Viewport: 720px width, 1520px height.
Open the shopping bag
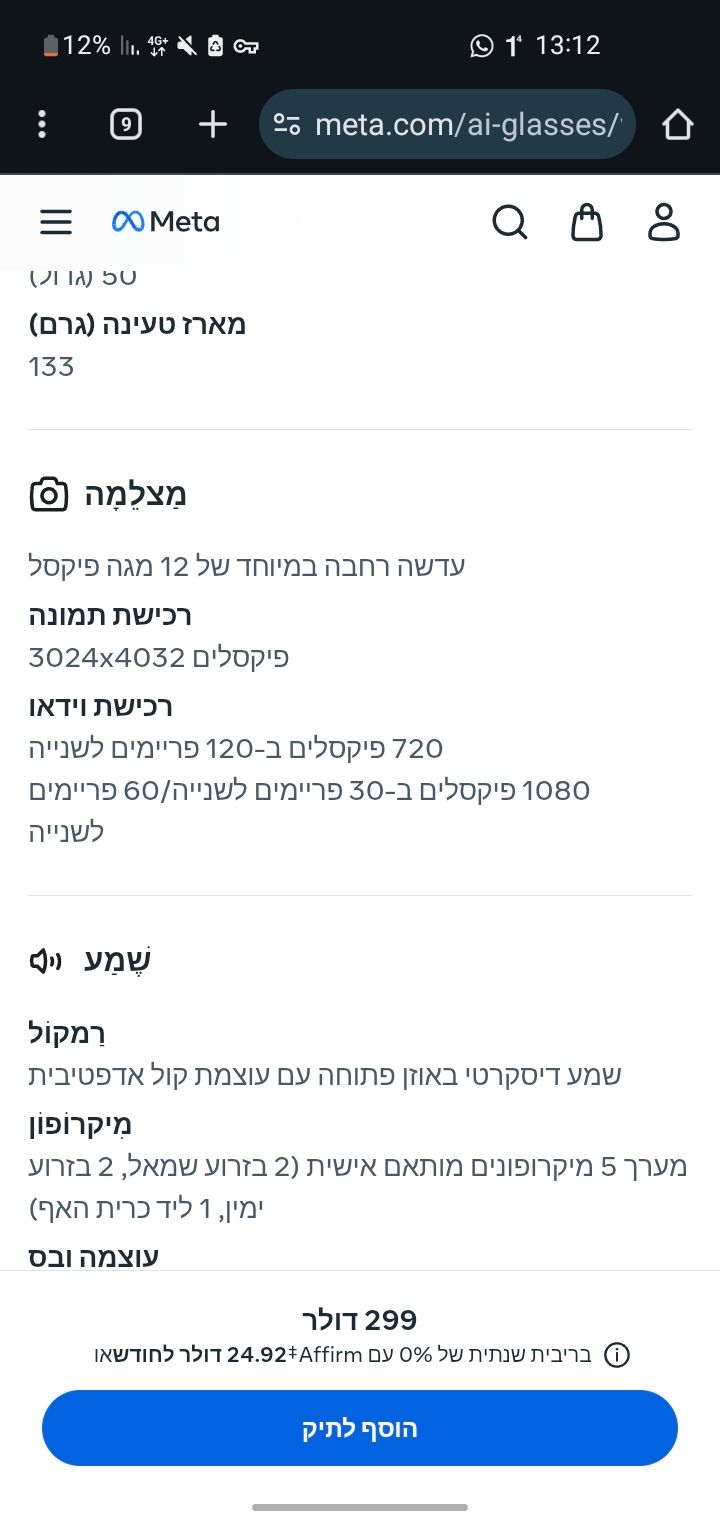click(587, 222)
